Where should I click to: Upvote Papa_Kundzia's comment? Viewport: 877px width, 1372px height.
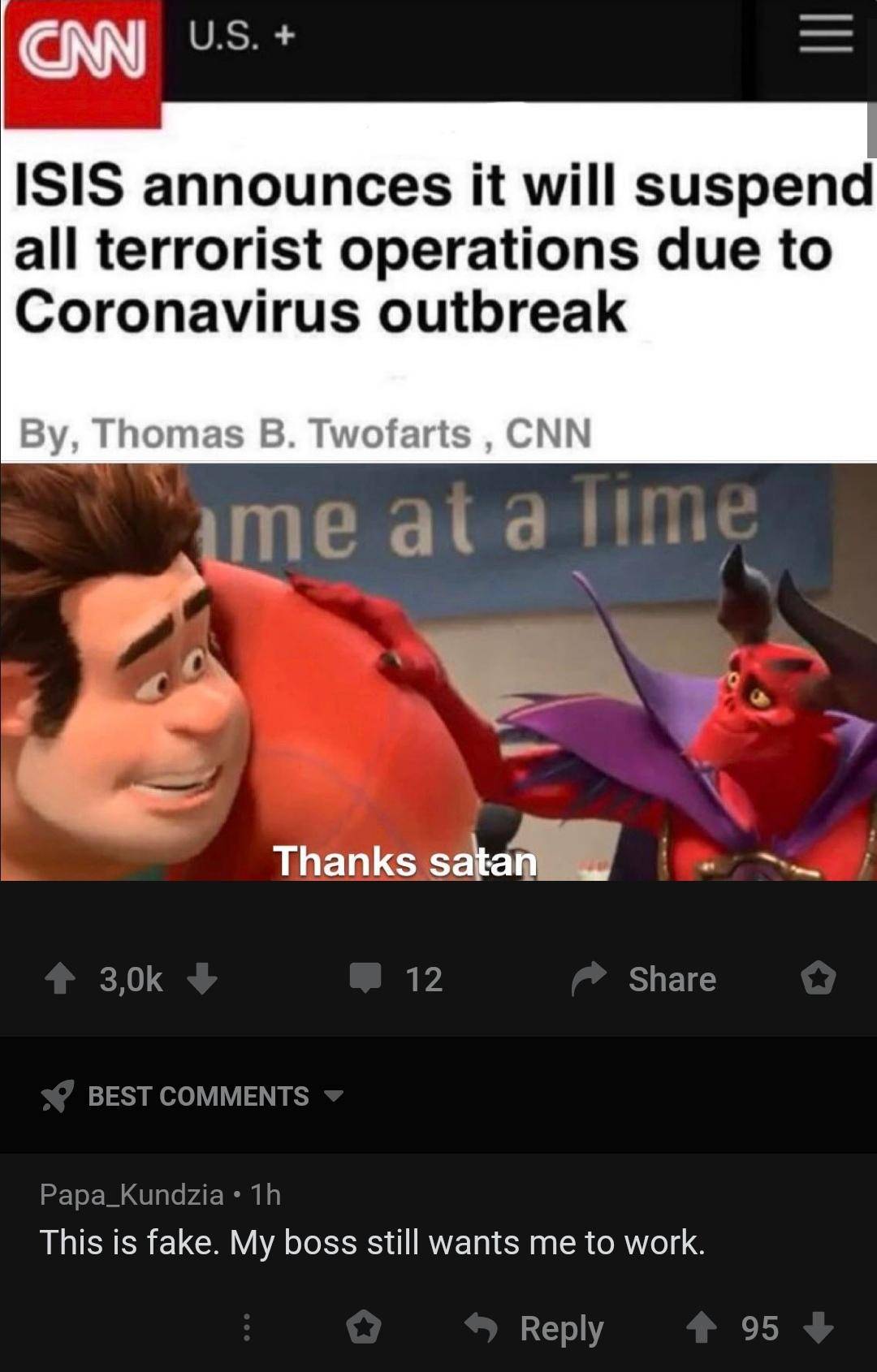pos(701,1328)
